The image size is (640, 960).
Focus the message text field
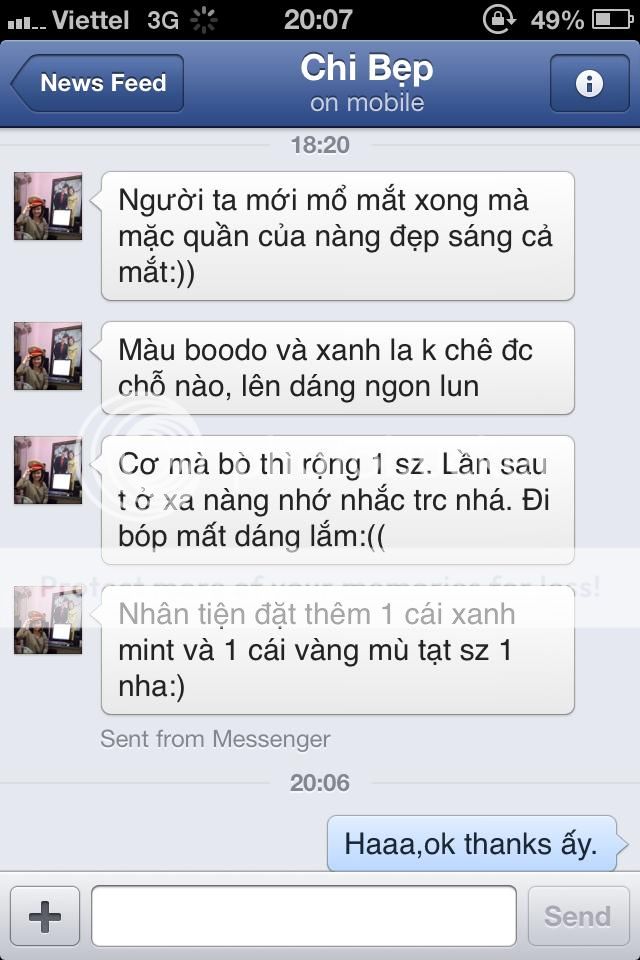pos(304,916)
